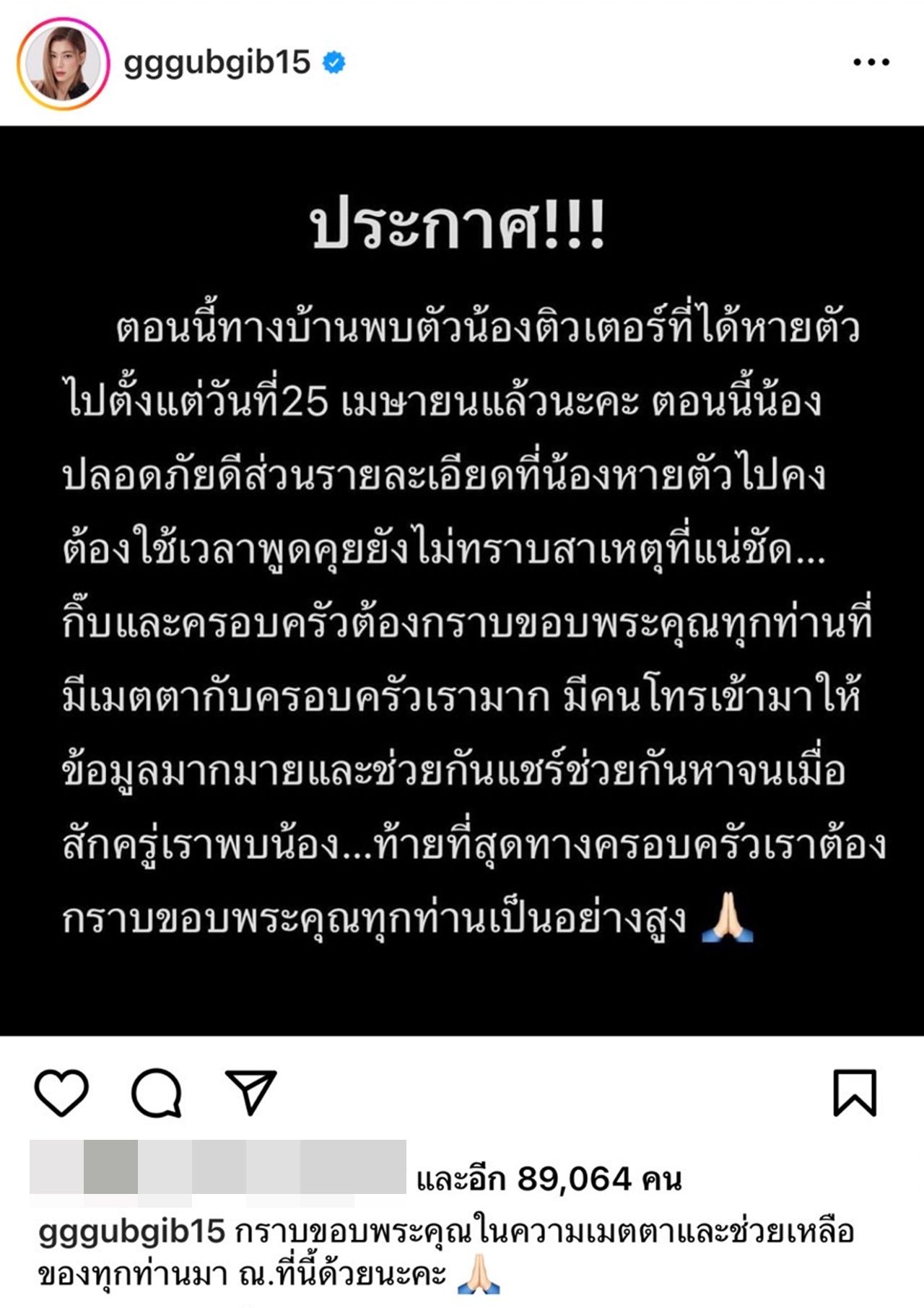View the list of 89,064 likes
This screenshot has height=1308, width=924.
pyautogui.click(x=549, y=1179)
